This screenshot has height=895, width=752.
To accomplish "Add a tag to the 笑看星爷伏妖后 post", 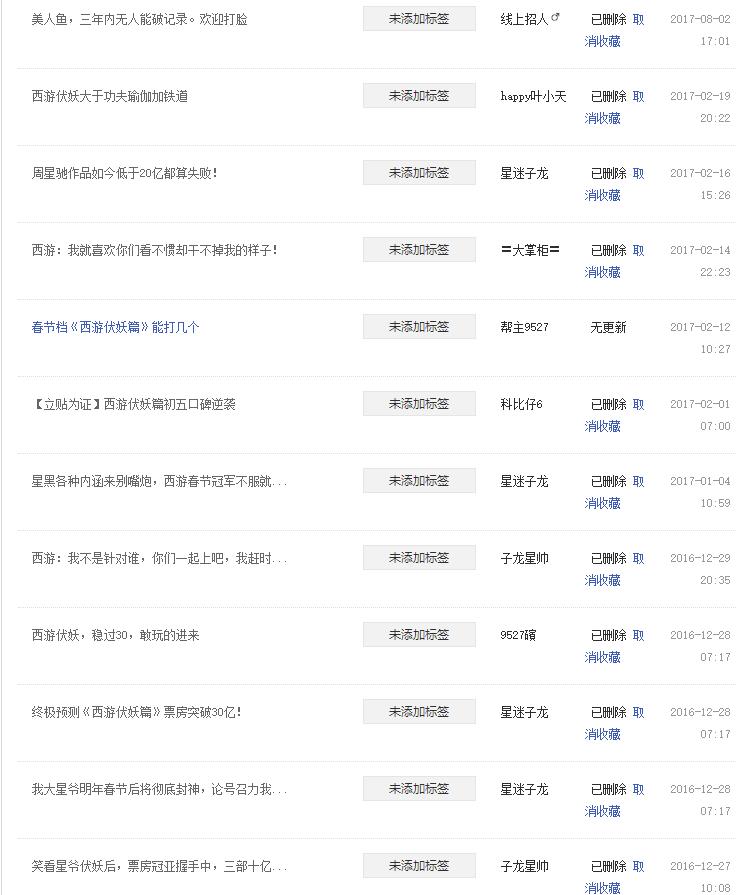I will point(419,866).
